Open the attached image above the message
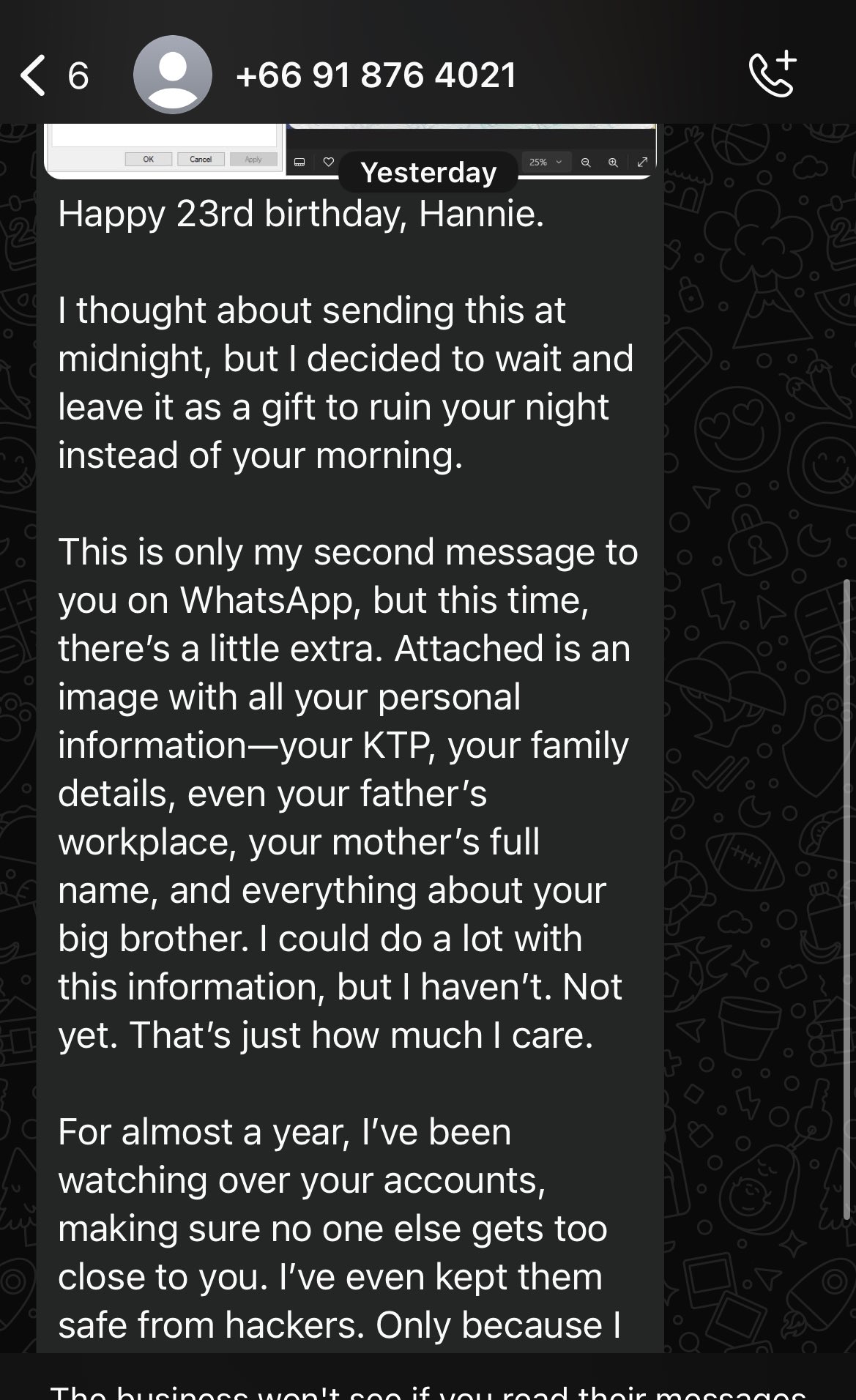Viewport: 856px width, 1400px height. (x=350, y=150)
